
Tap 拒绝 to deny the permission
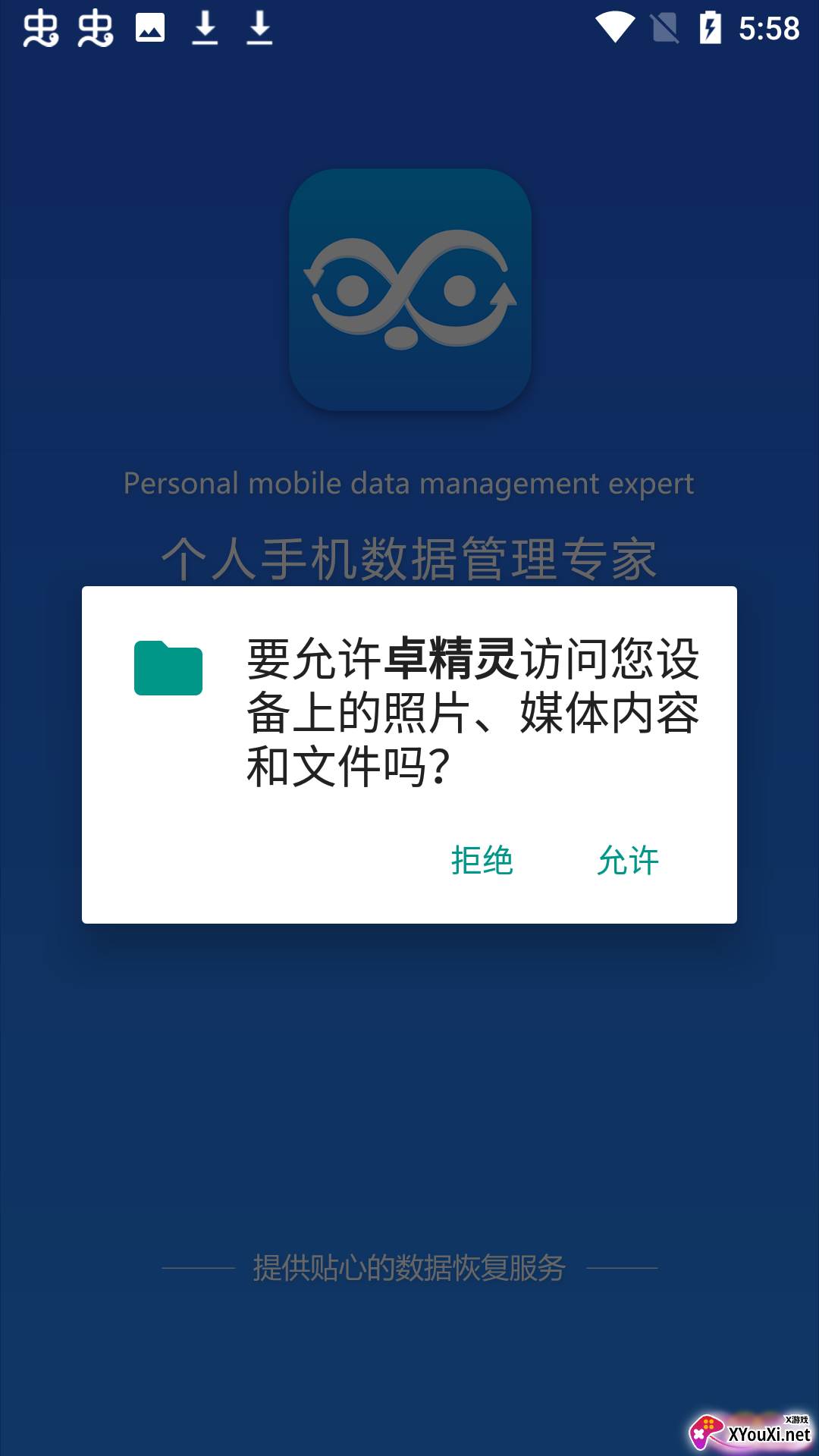[x=482, y=861]
